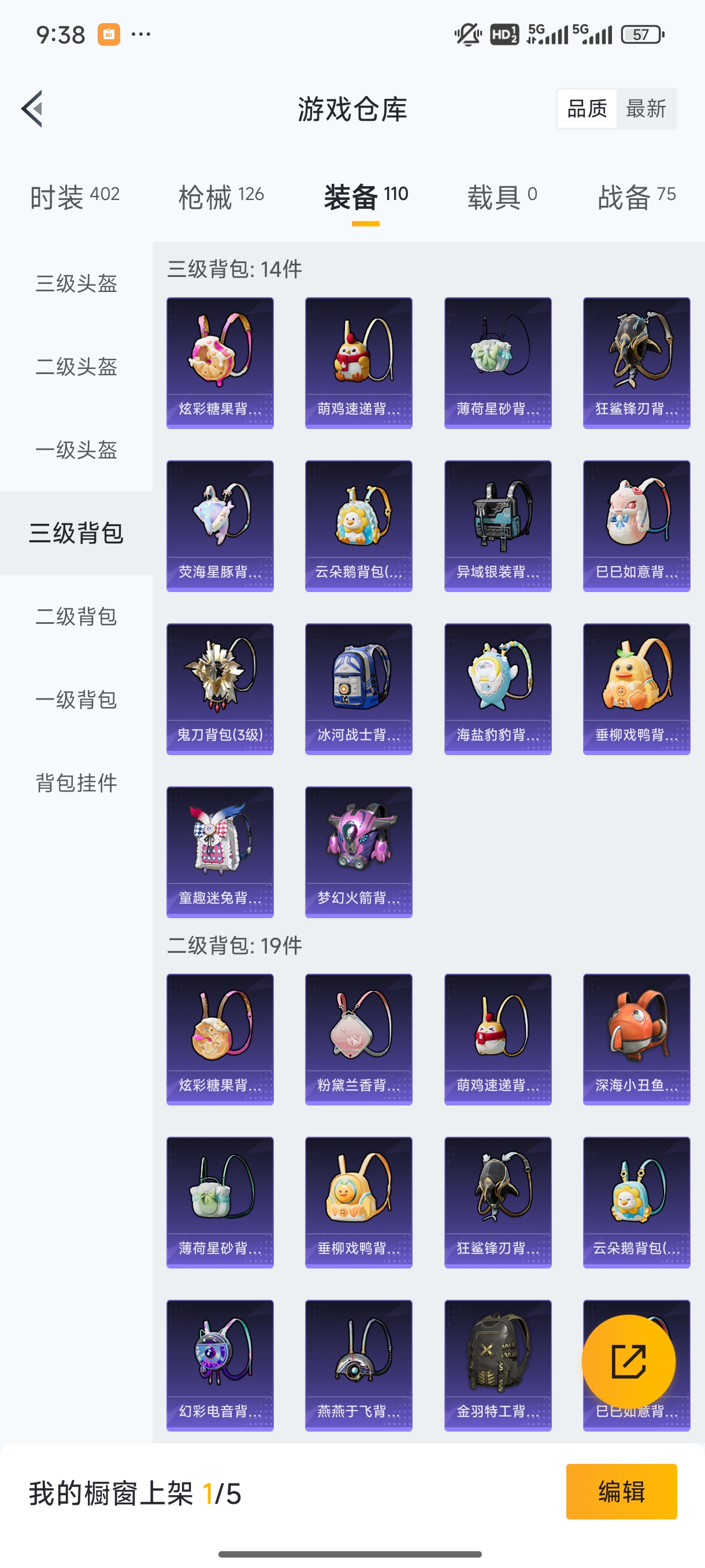
Task: Choose 一级头盔 from the sidebar
Action: coord(76,450)
